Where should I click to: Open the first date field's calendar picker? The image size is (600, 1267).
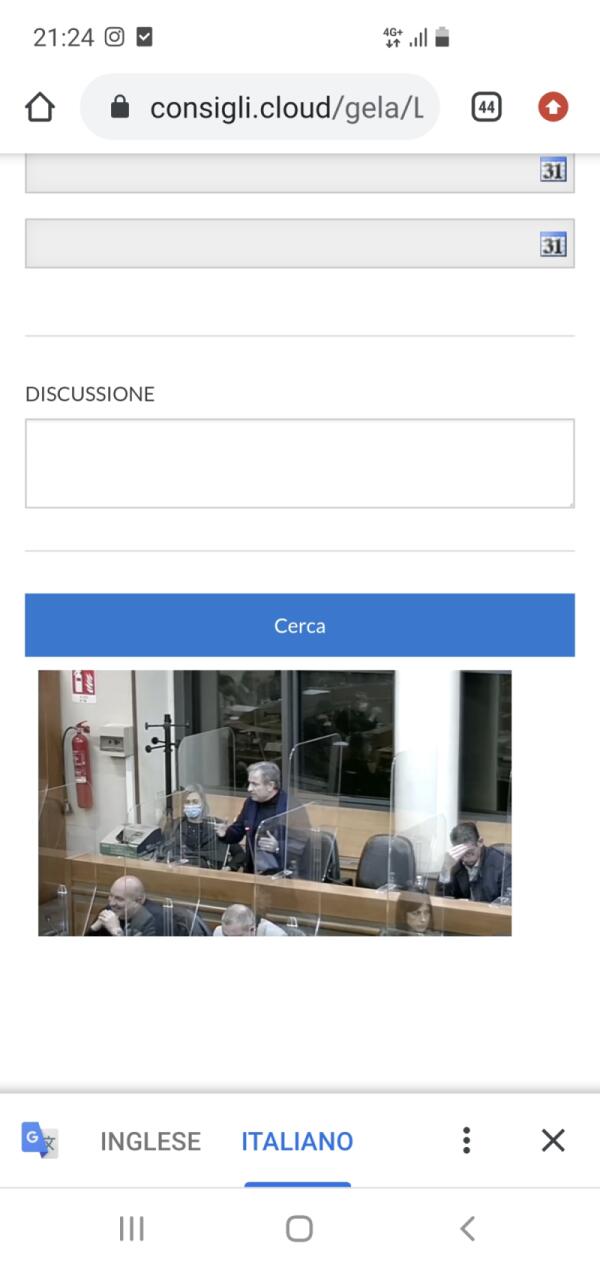coord(553,171)
